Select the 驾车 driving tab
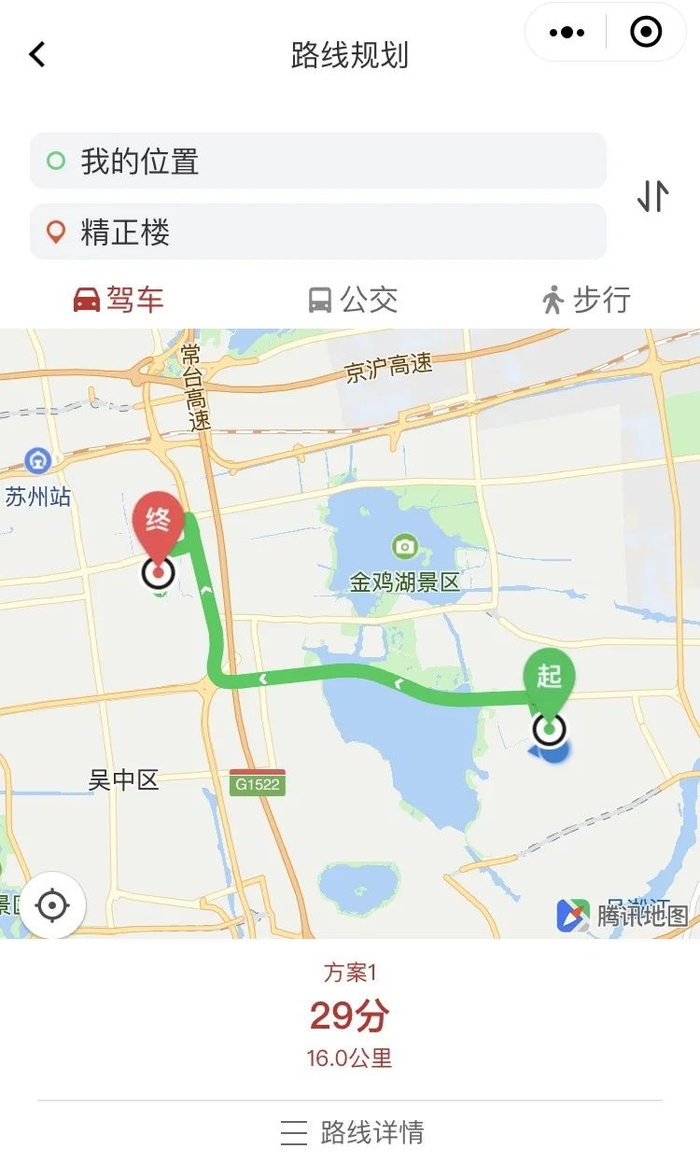This screenshot has height=1164, width=700. 118,300
